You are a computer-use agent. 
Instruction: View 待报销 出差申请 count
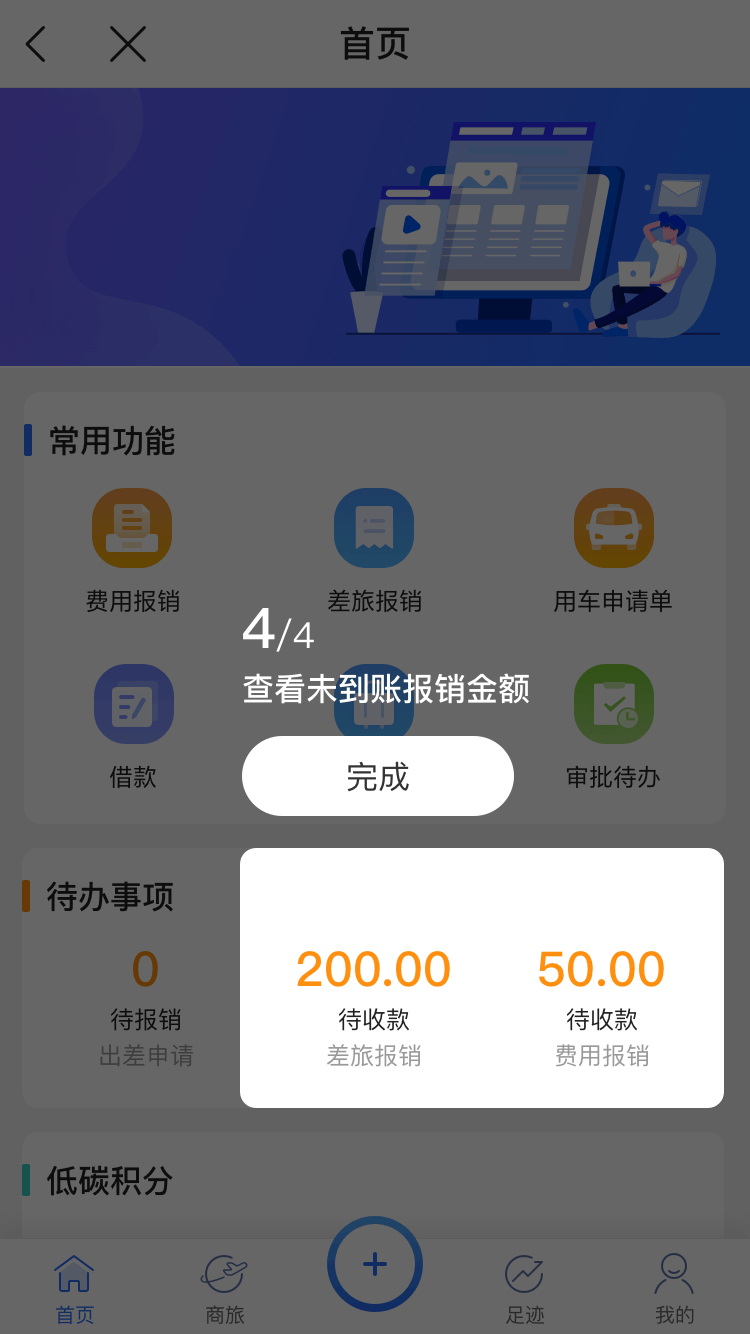click(146, 1003)
